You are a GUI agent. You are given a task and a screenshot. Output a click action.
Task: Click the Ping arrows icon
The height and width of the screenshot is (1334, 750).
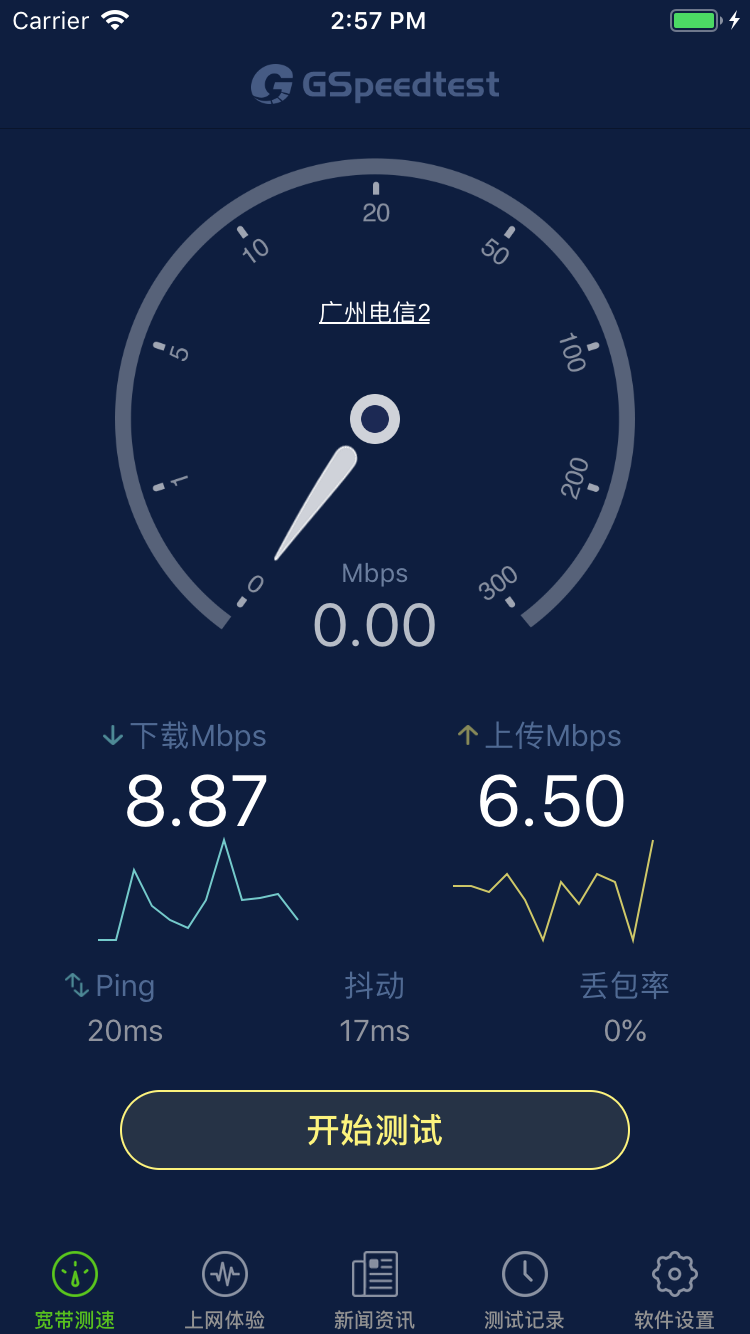pyautogui.click(x=76, y=985)
